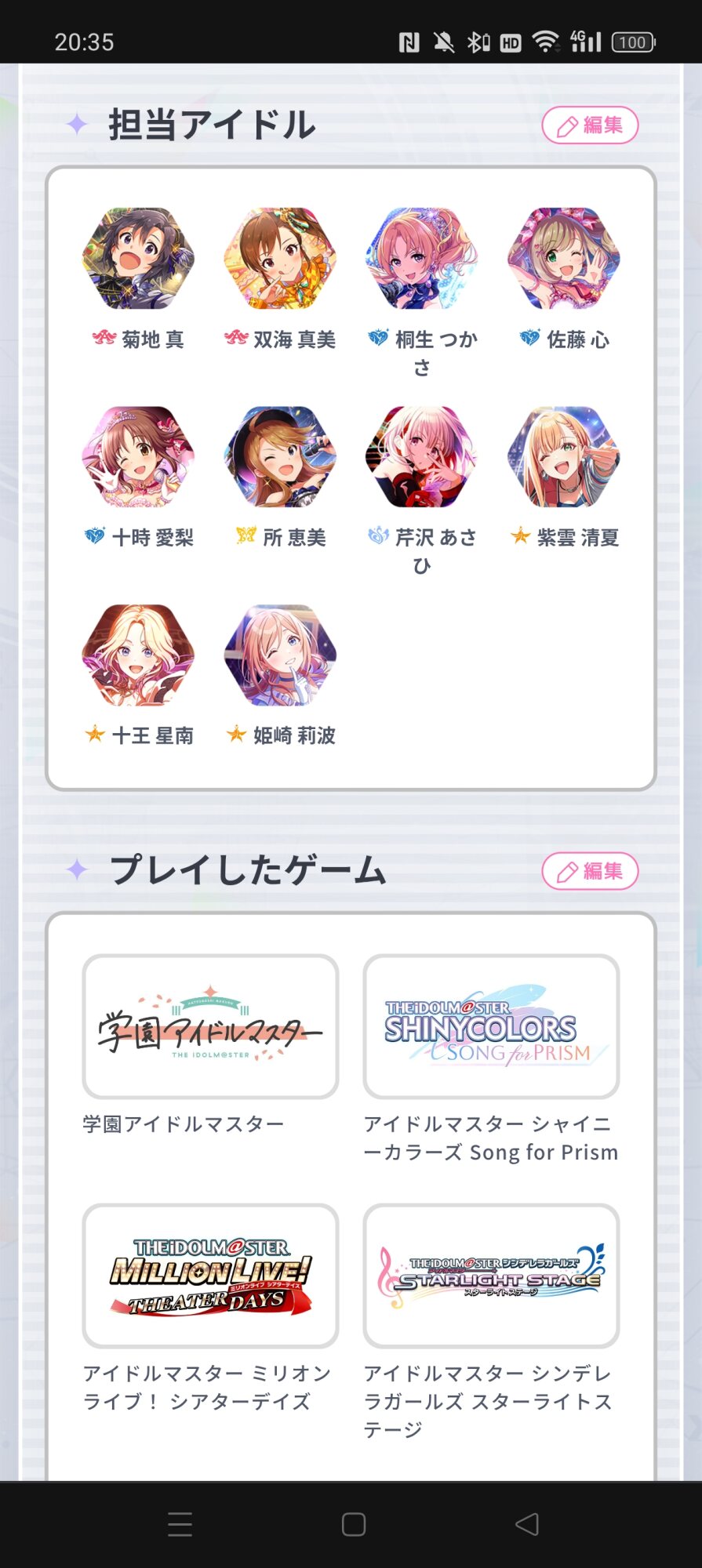The width and height of the screenshot is (702, 1568).
Task: Go back using system back button
Action: click(x=527, y=1524)
